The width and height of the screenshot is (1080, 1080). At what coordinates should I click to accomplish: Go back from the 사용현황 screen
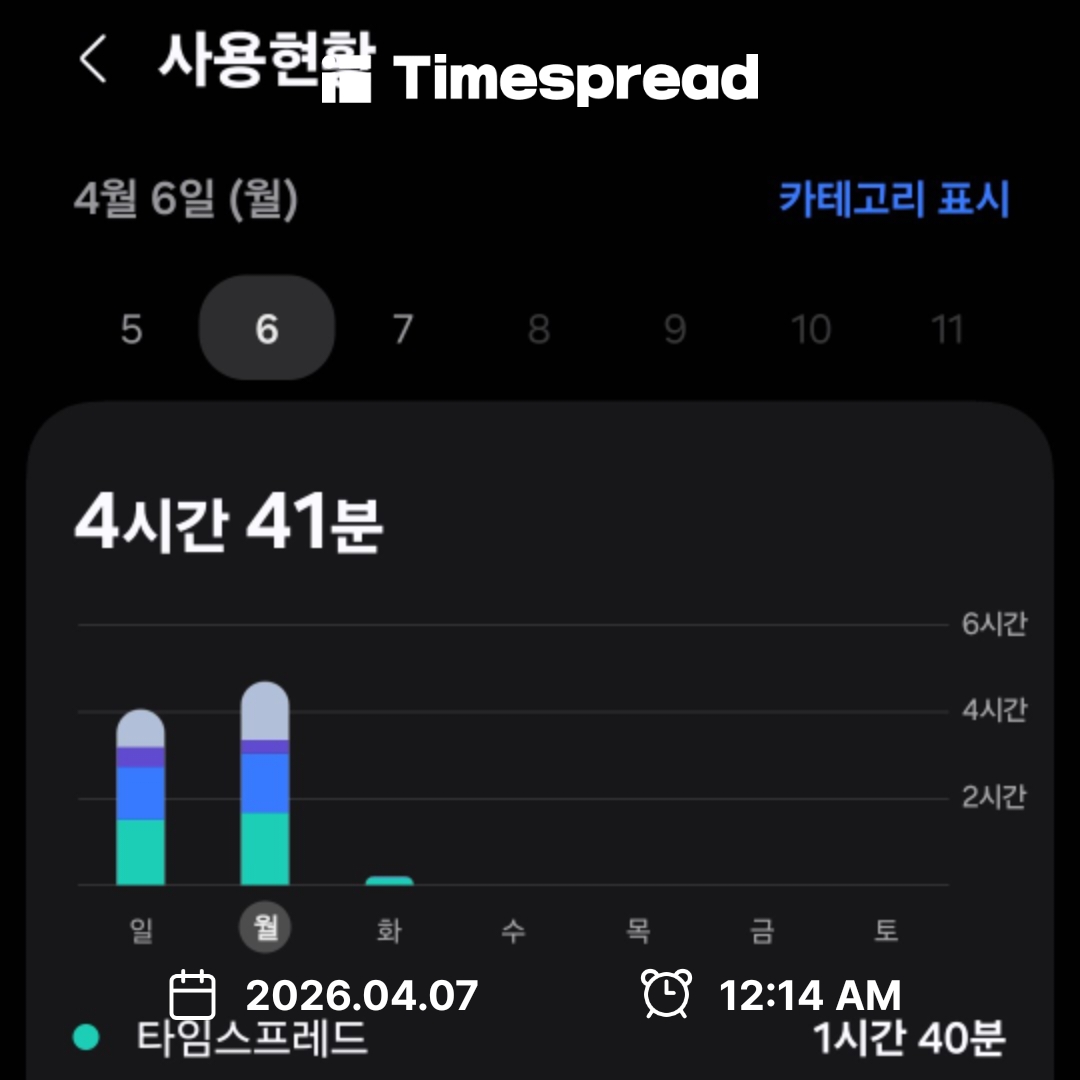pyautogui.click(x=92, y=62)
